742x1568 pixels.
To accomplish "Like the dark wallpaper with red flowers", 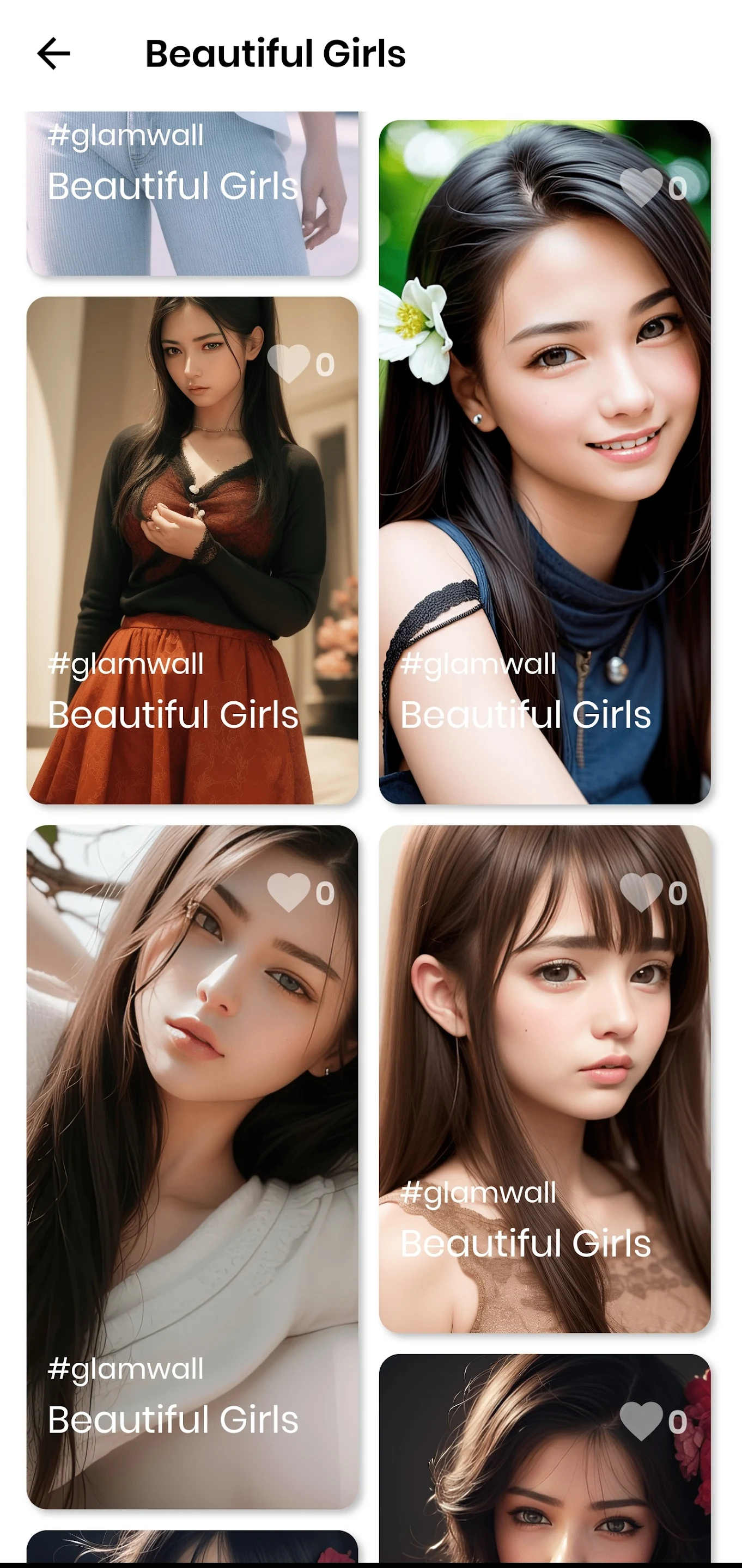I will pyautogui.click(x=641, y=1422).
